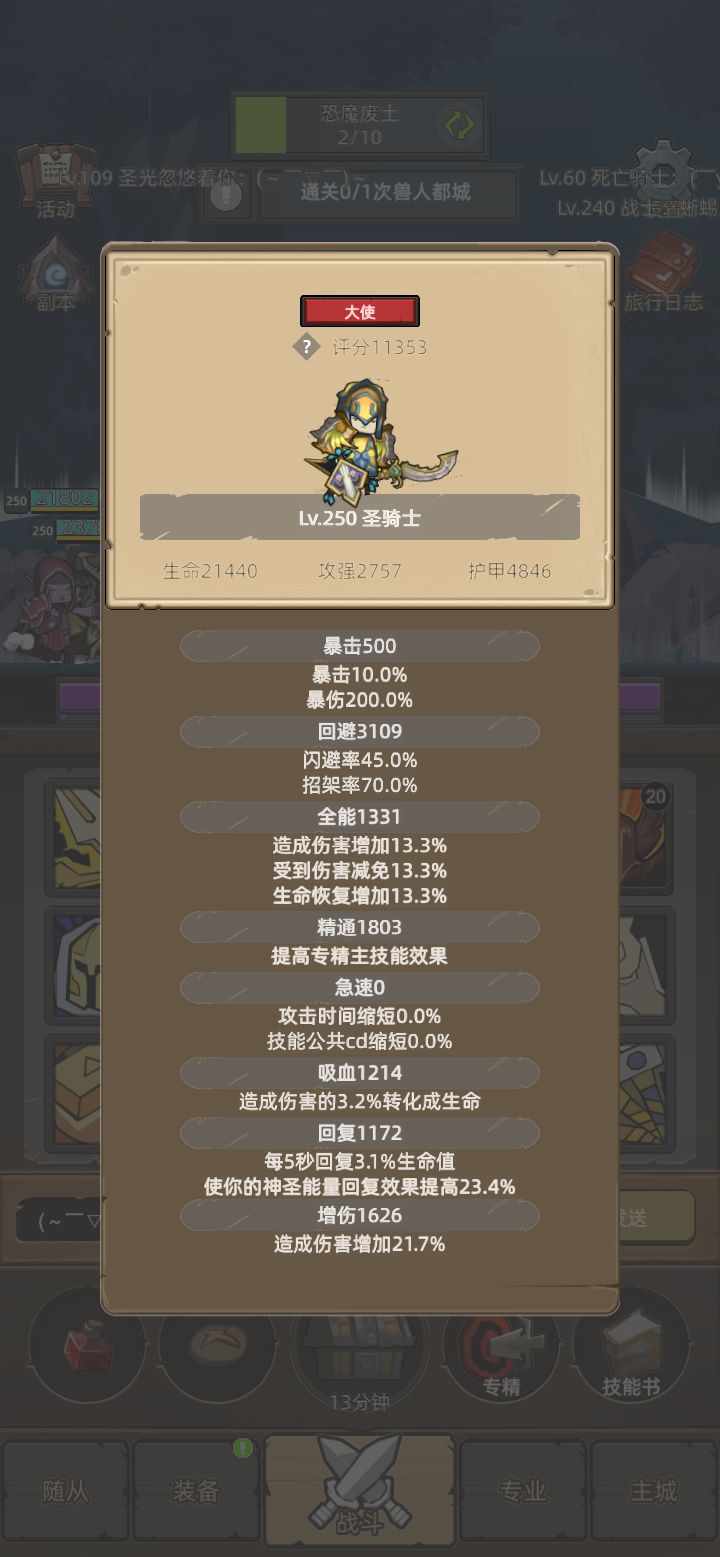Expand the 回避3109 stat section
720x1557 pixels.
click(359, 732)
